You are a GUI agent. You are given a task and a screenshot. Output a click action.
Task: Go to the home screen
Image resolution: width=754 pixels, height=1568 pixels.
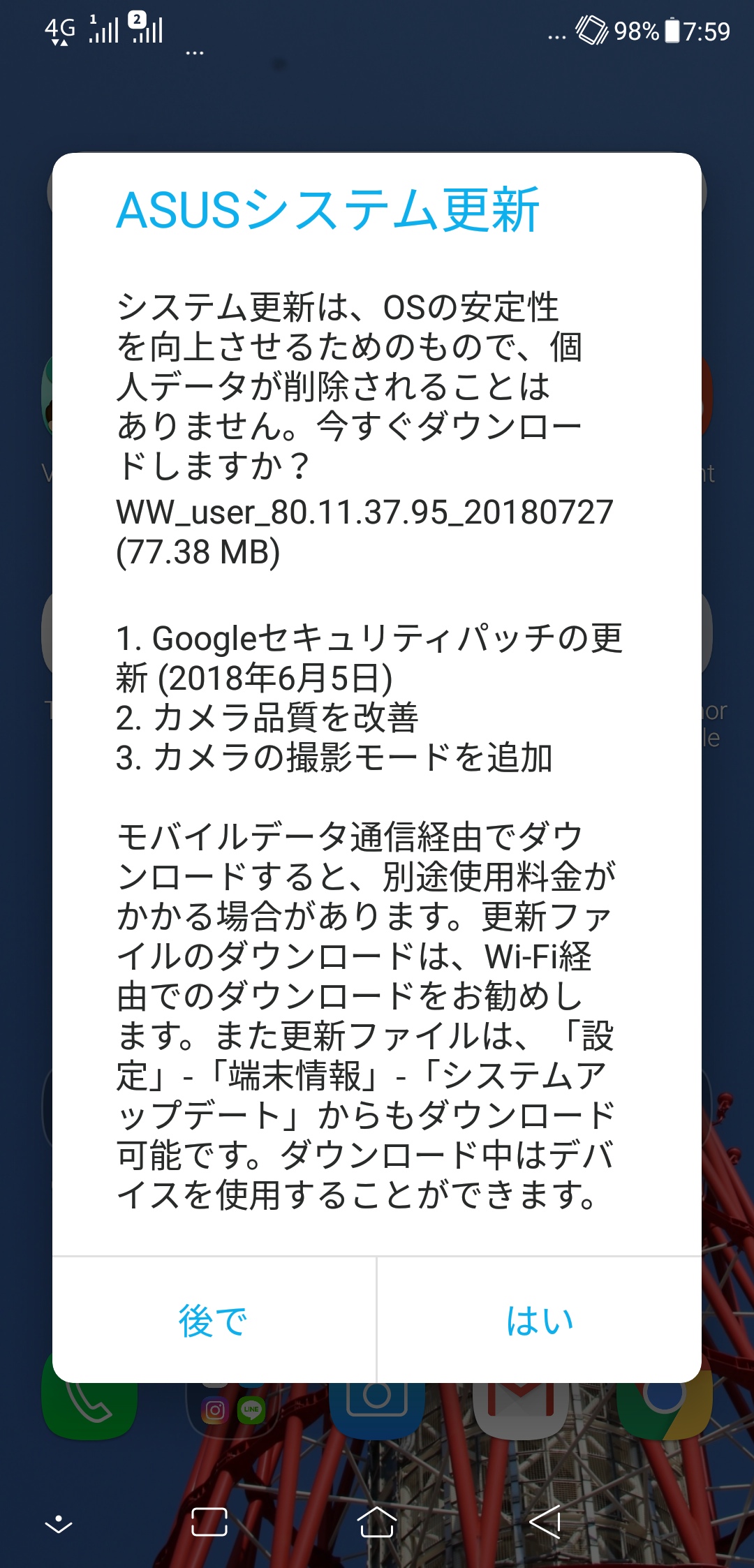(x=377, y=1522)
